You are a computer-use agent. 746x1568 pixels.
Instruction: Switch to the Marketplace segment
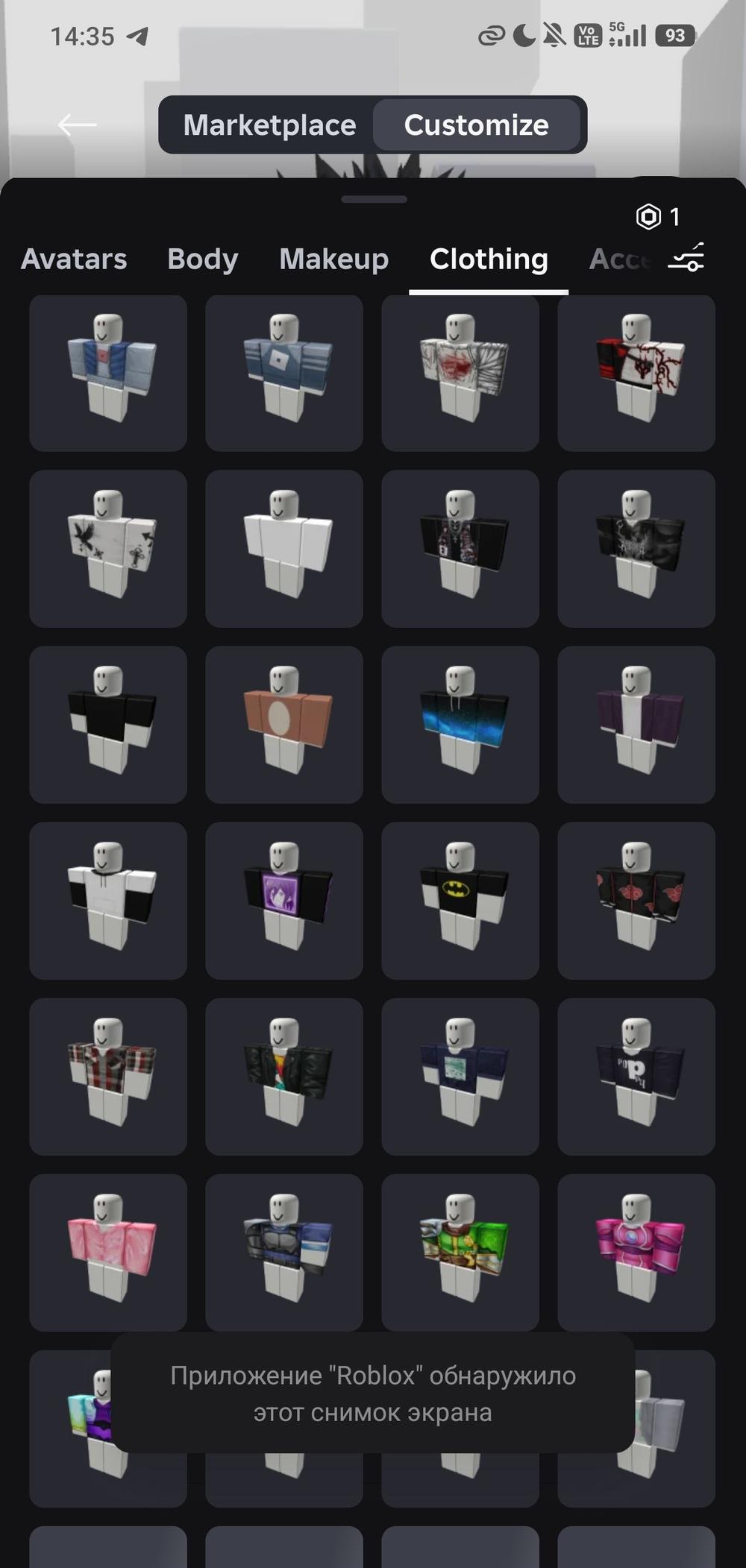(269, 125)
